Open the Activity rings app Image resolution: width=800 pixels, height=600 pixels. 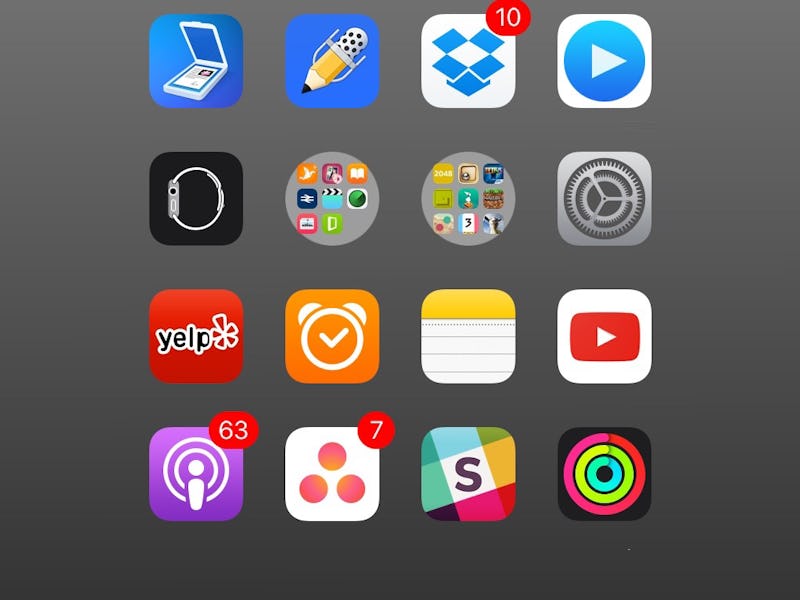[x=604, y=474]
